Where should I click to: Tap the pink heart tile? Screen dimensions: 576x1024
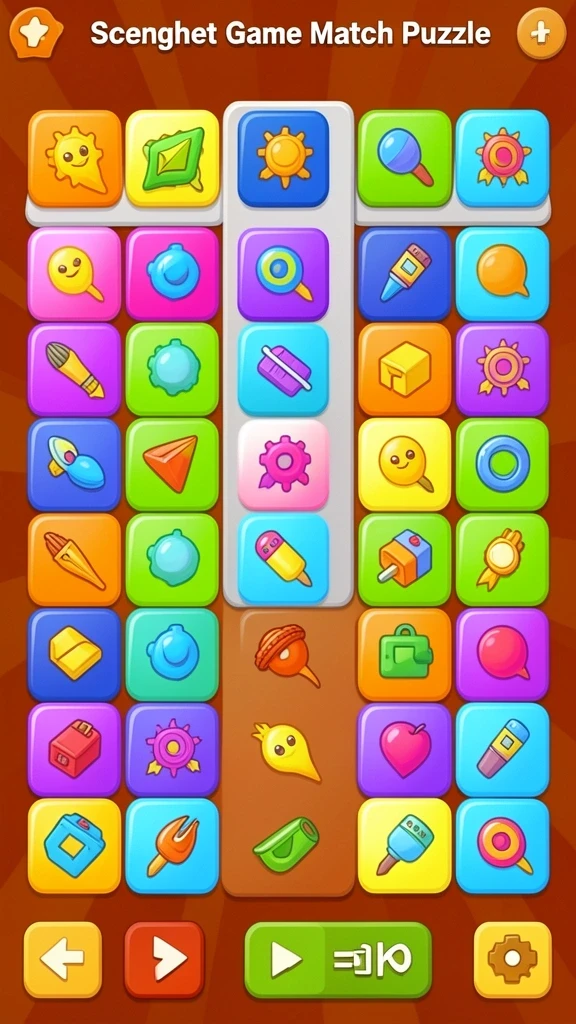click(x=404, y=749)
